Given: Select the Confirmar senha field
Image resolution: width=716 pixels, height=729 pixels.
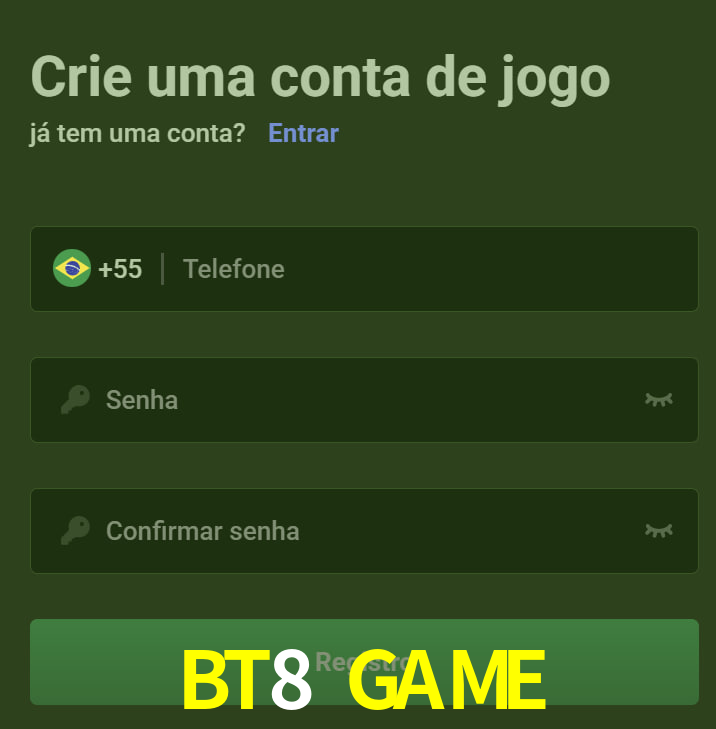Looking at the screenshot, I should coord(360,531).
